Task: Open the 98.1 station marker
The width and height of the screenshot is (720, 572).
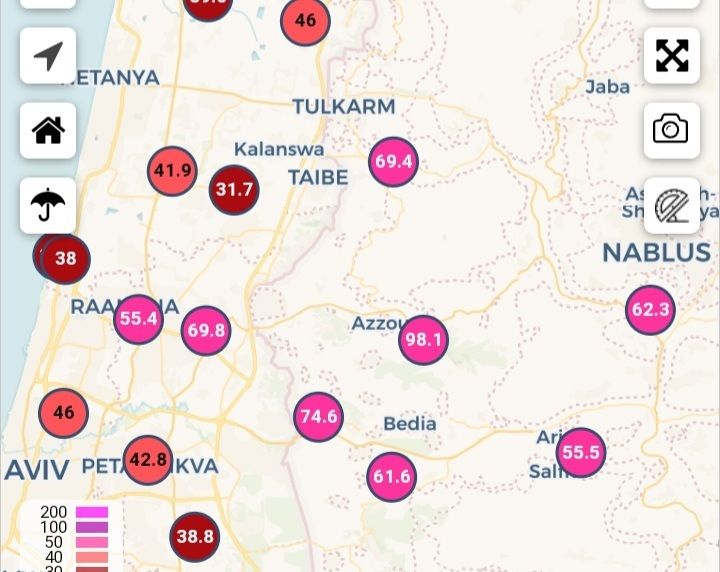Action: pos(422,340)
